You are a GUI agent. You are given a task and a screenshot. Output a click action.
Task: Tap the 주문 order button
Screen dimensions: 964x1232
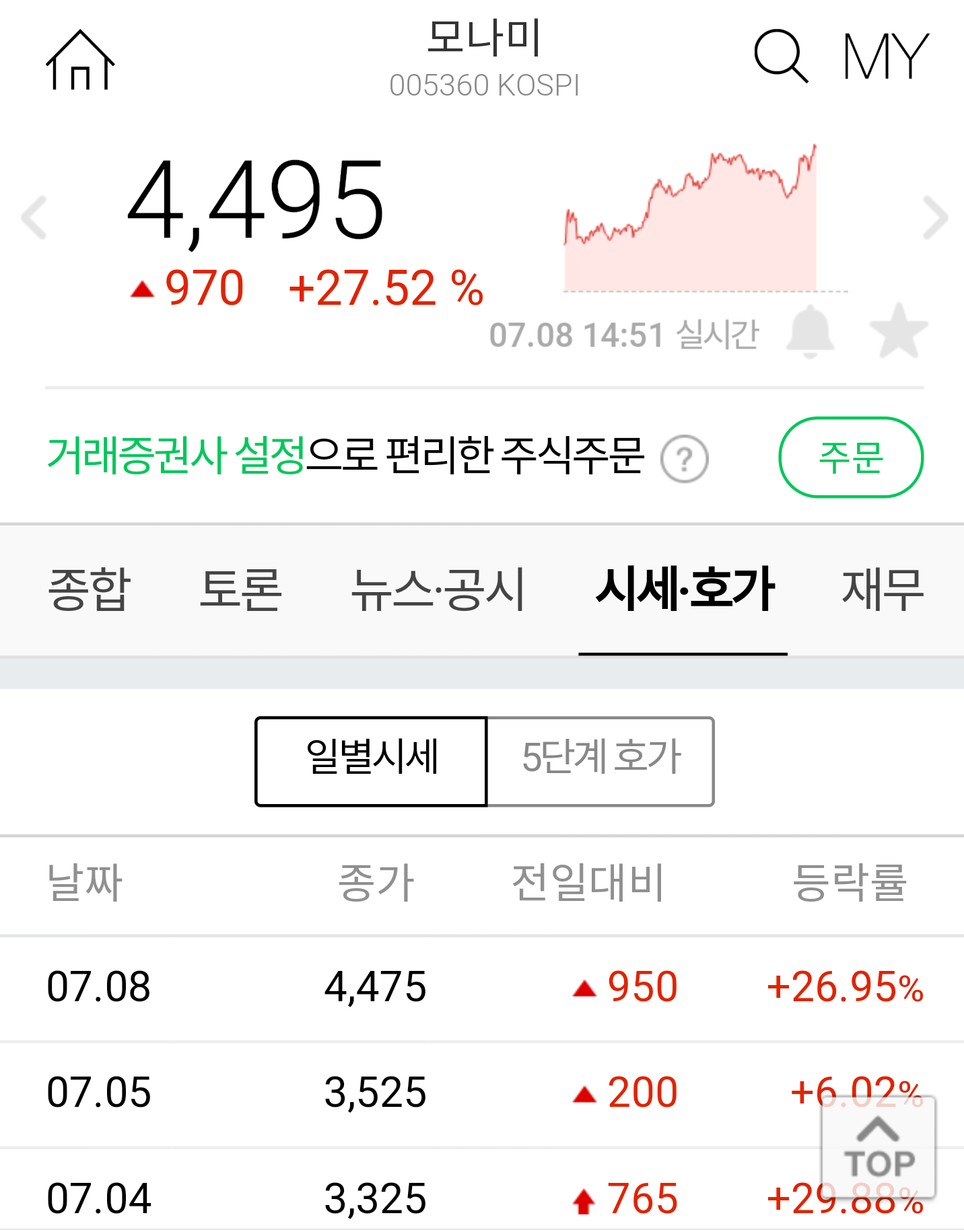tap(850, 458)
